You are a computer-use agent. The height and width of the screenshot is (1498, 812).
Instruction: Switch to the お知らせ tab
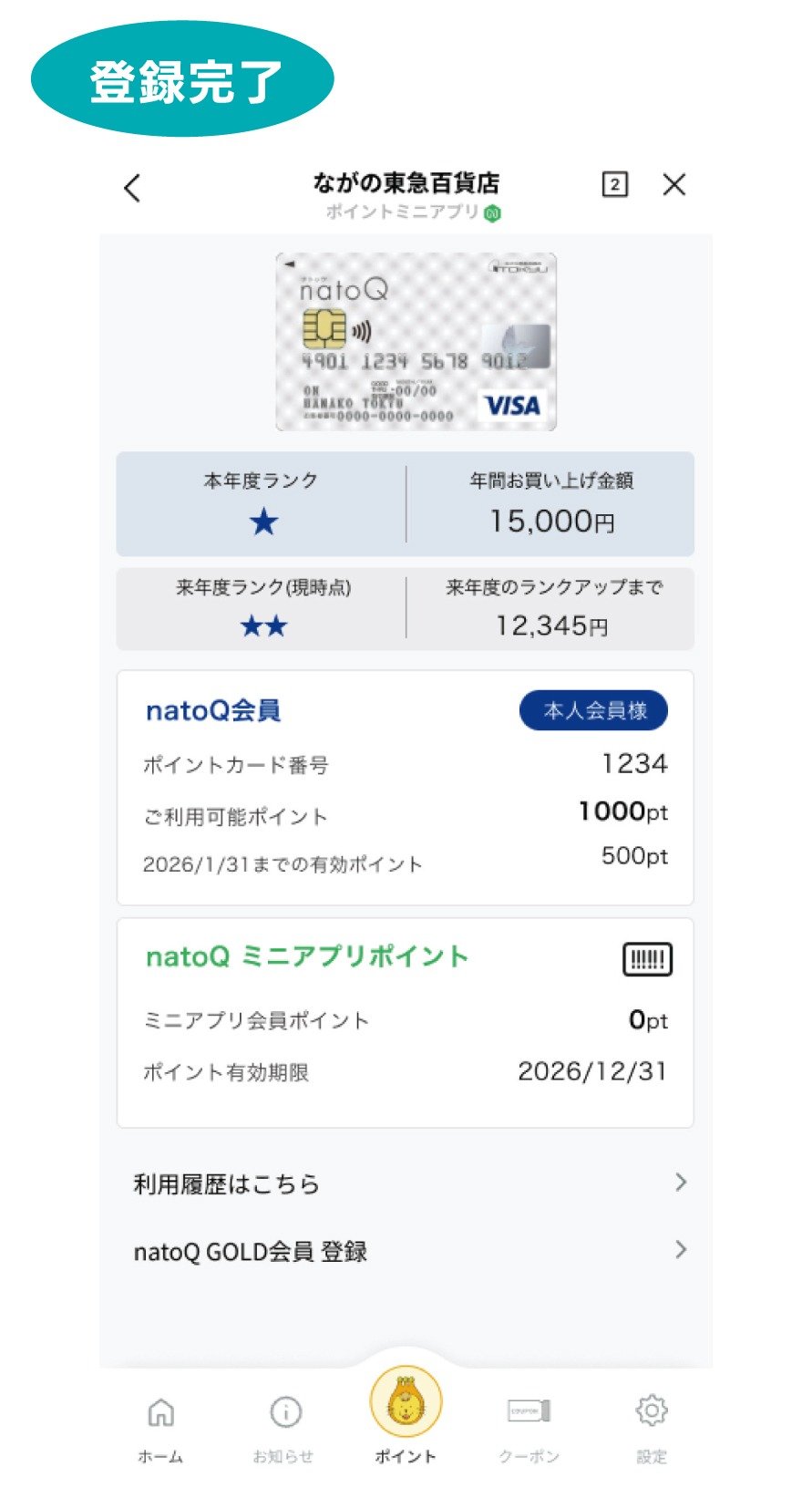284,1428
